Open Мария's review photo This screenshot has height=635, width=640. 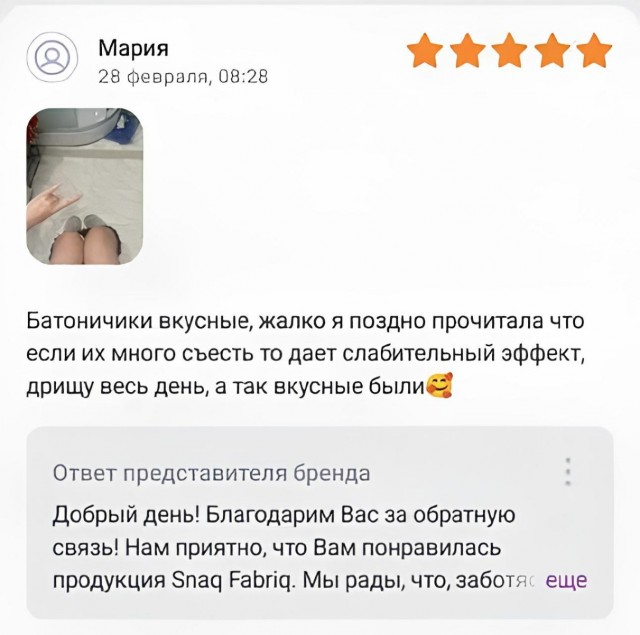click(84, 186)
